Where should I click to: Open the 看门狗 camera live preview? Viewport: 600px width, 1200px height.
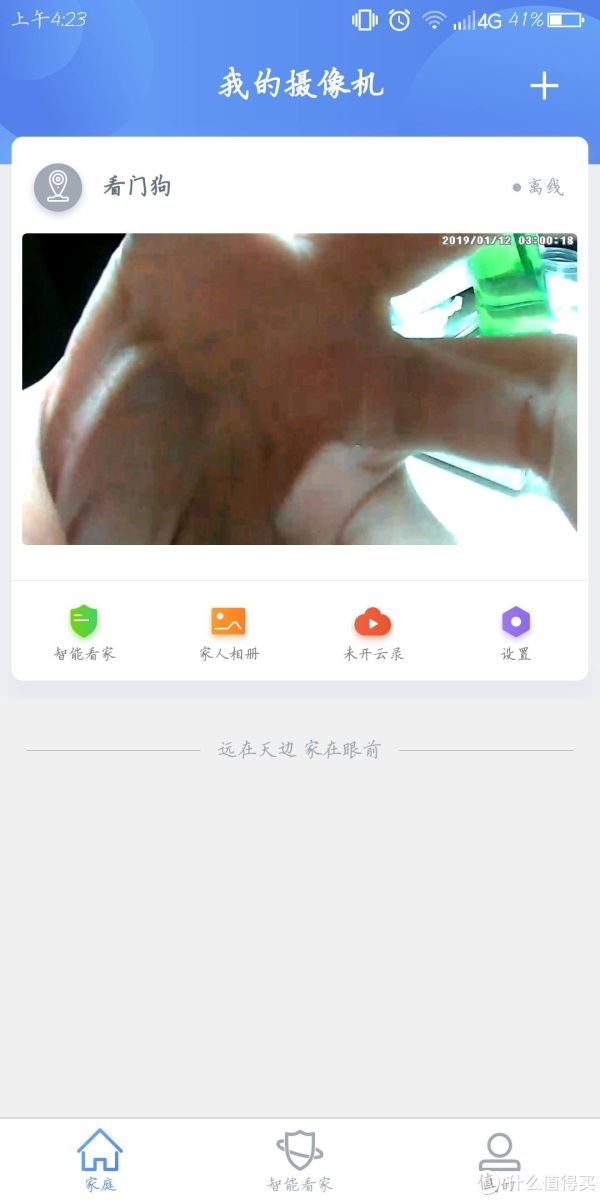(299, 389)
